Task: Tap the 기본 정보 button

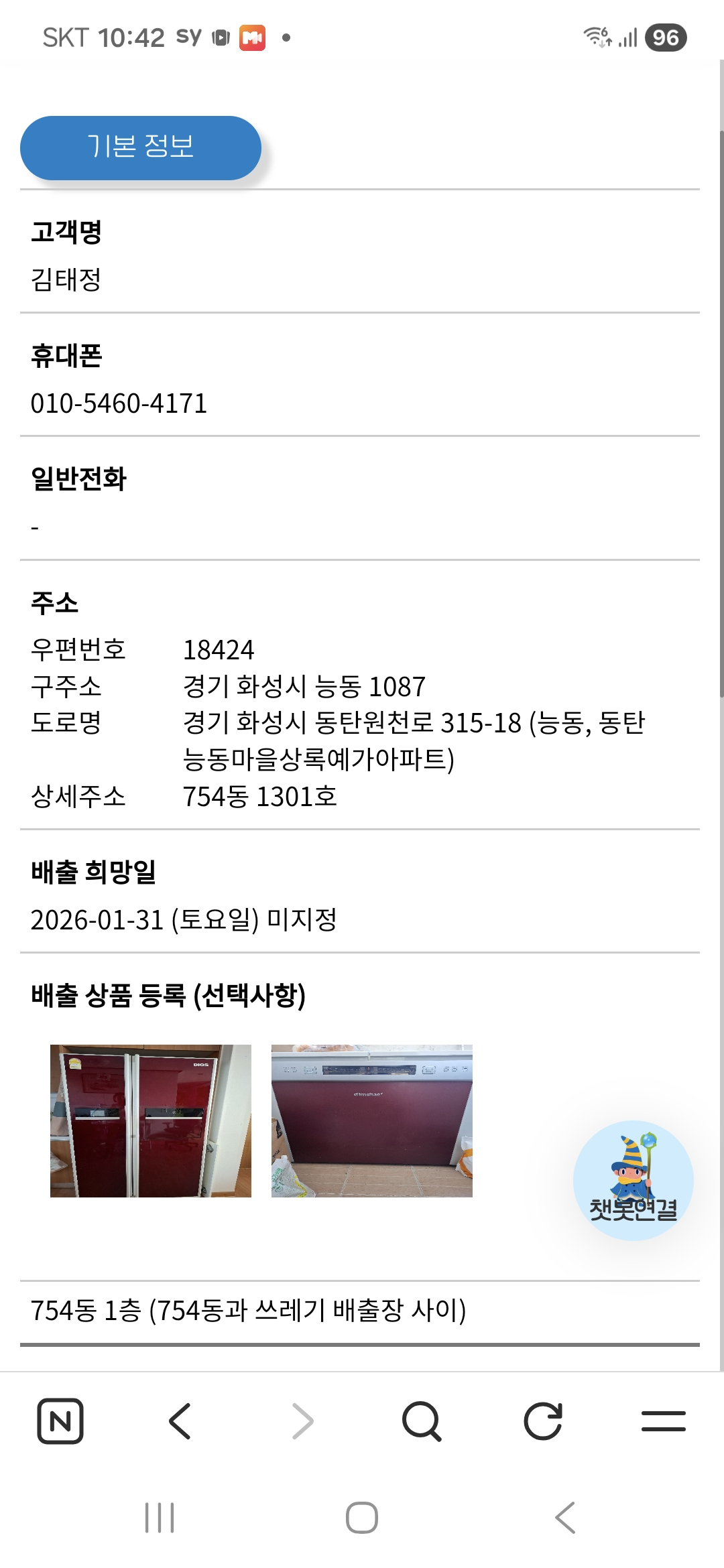Action: pos(141,147)
